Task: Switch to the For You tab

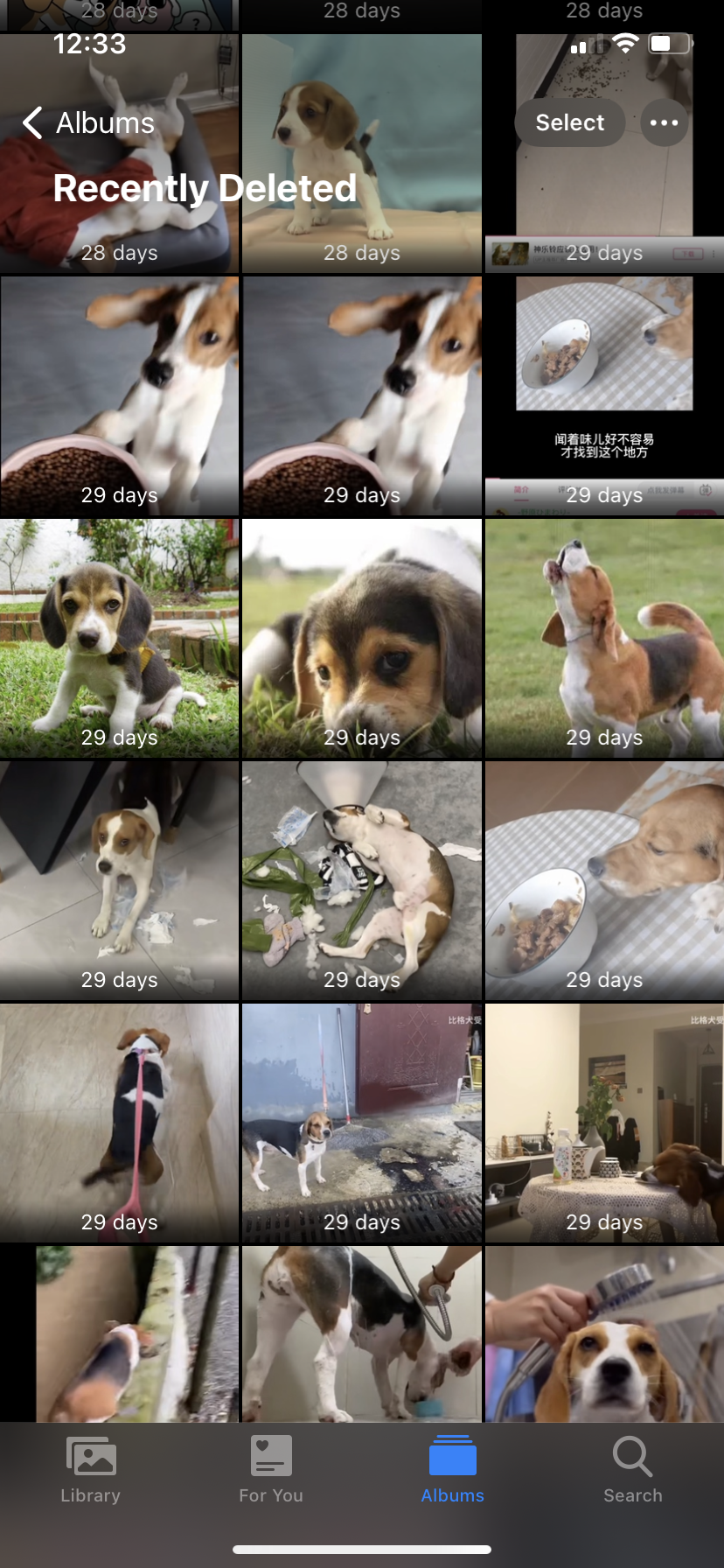Action: click(x=271, y=1471)
